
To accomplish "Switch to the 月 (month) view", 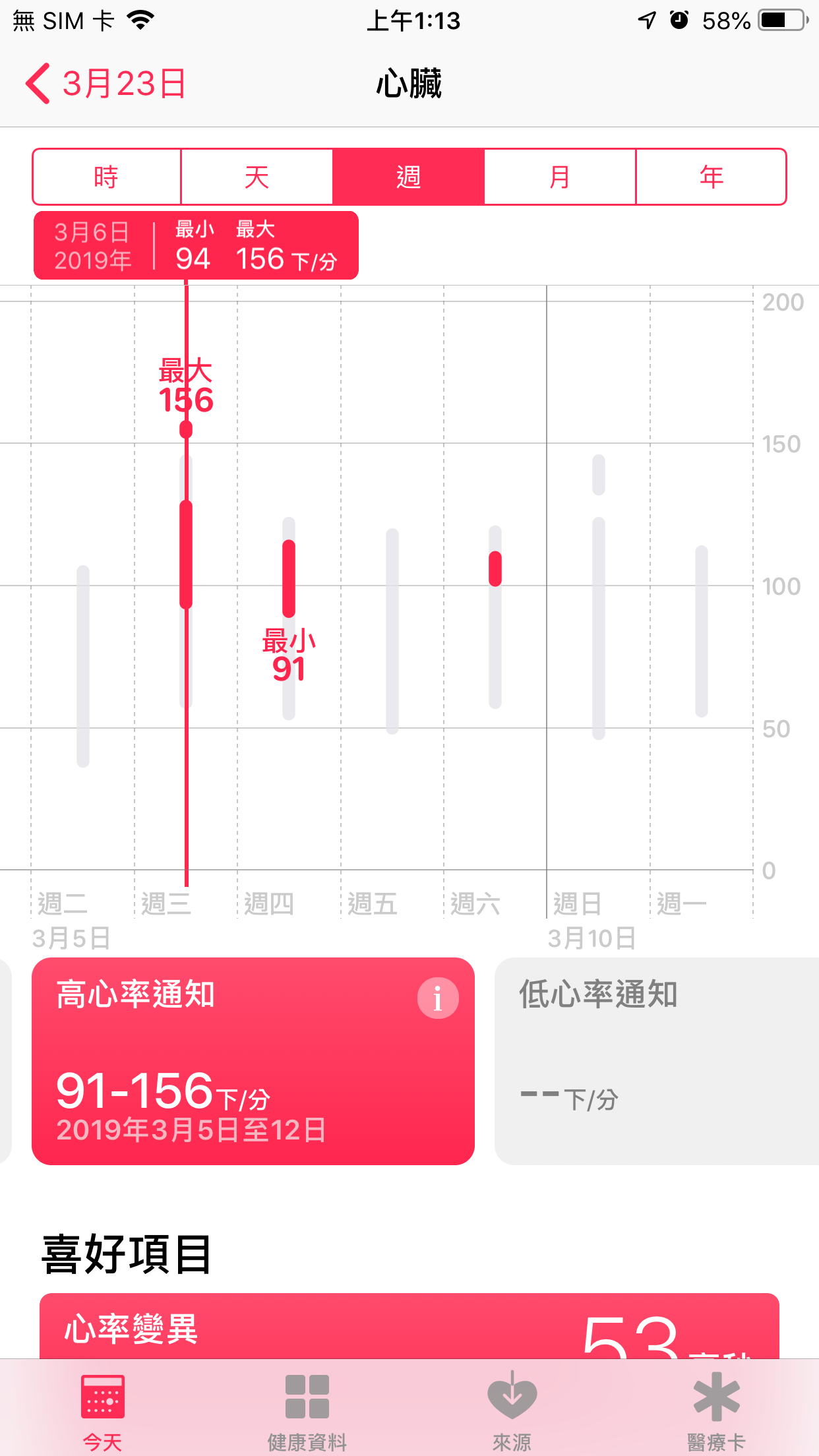I will 560,177.
